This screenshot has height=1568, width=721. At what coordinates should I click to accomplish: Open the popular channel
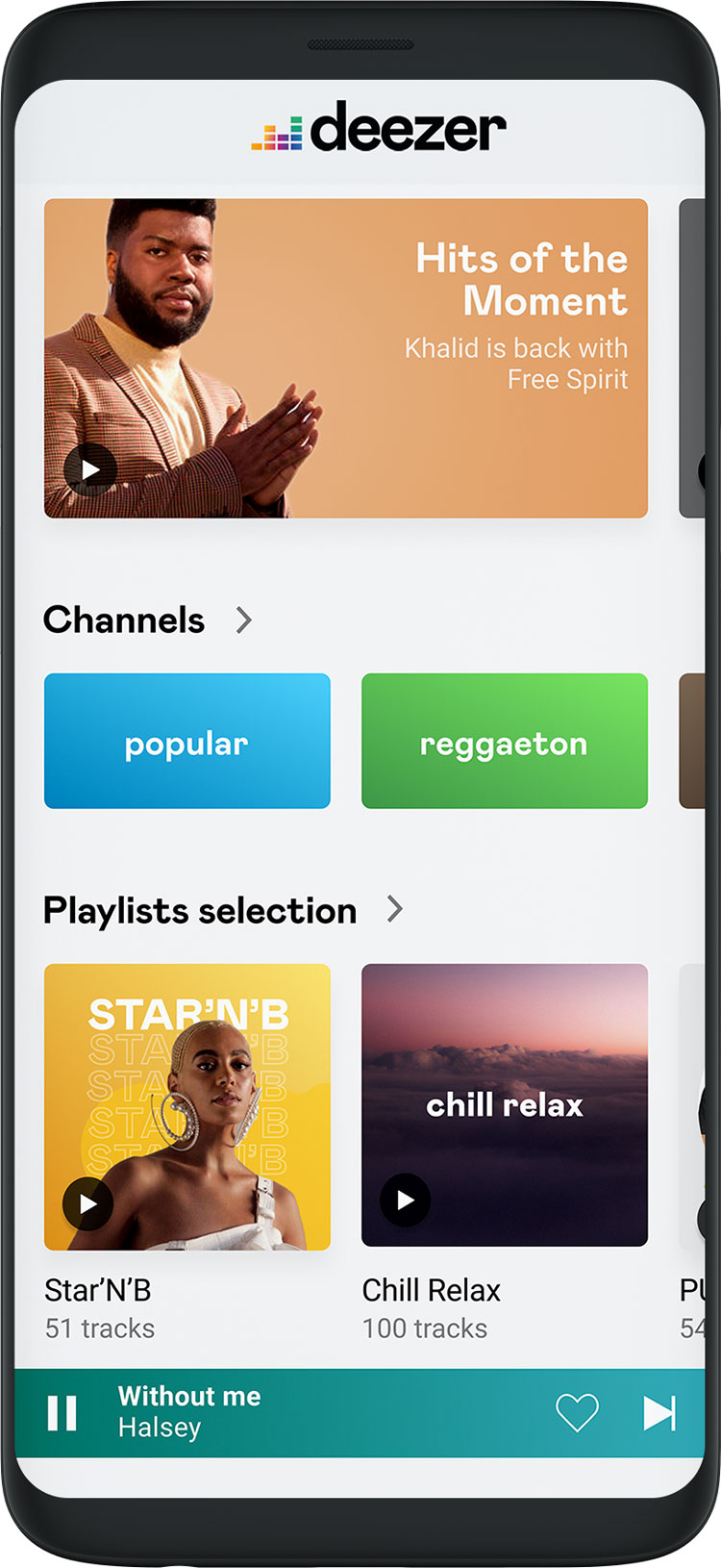coord(187,742)
